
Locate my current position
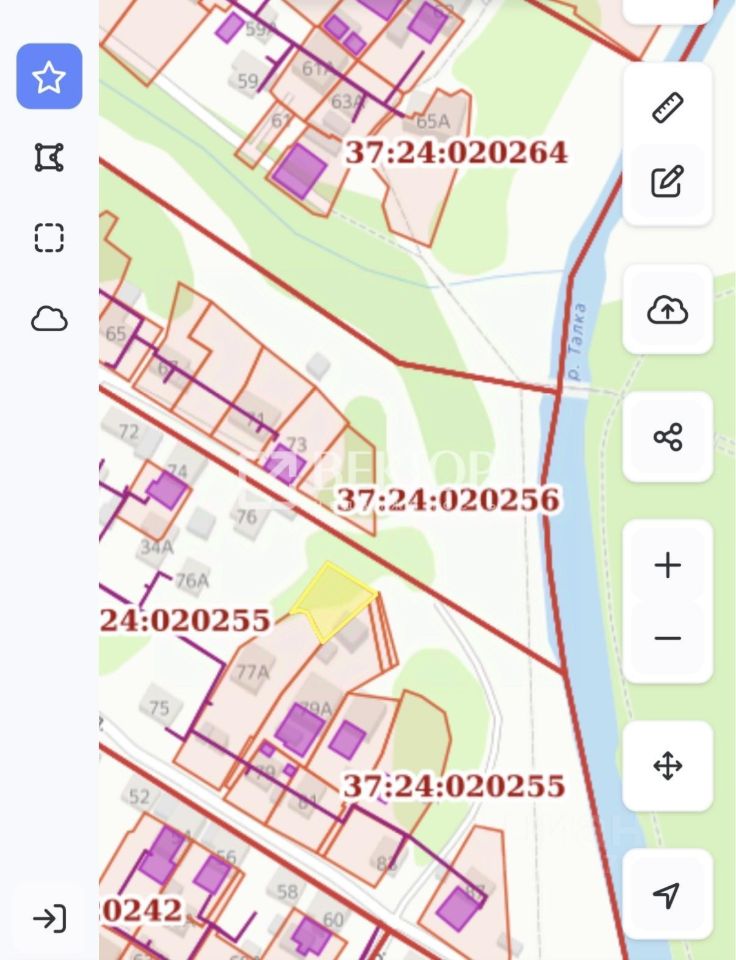(667, 895)
